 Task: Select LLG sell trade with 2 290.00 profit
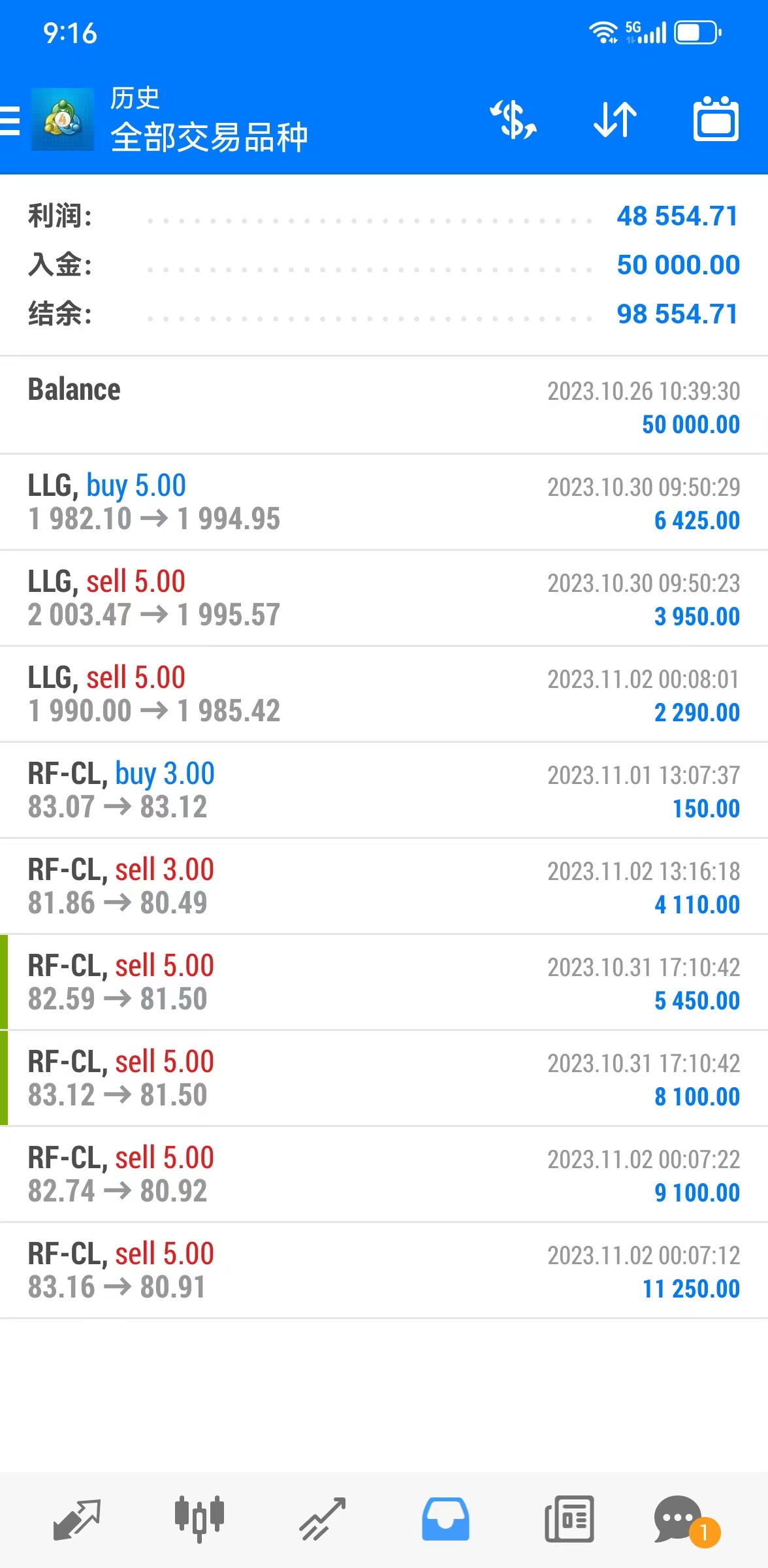pos(384,694)
